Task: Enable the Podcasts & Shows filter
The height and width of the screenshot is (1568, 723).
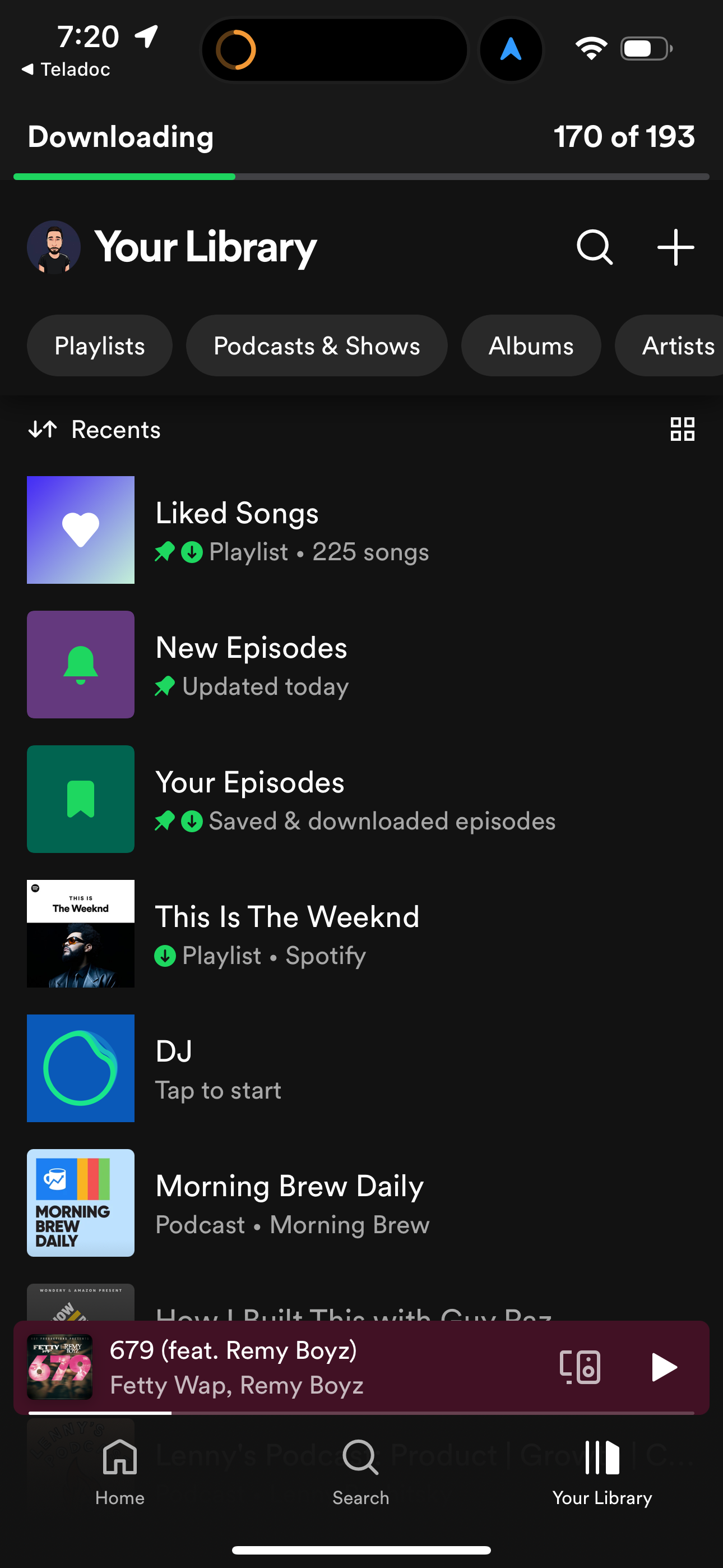Action: coord(317,345)
